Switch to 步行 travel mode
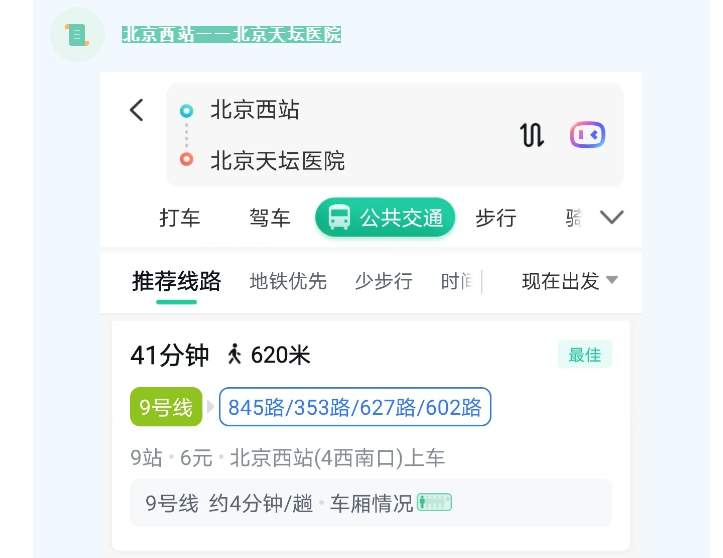 [495, 218]
